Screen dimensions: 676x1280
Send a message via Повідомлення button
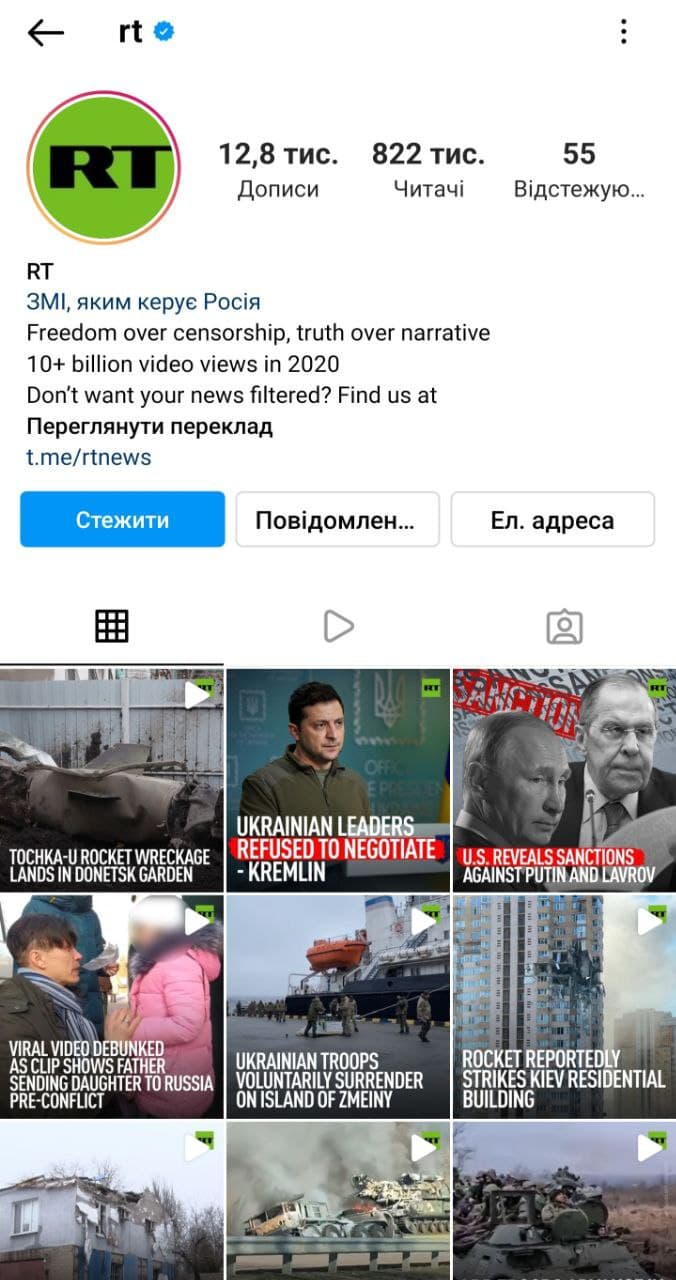337,519
